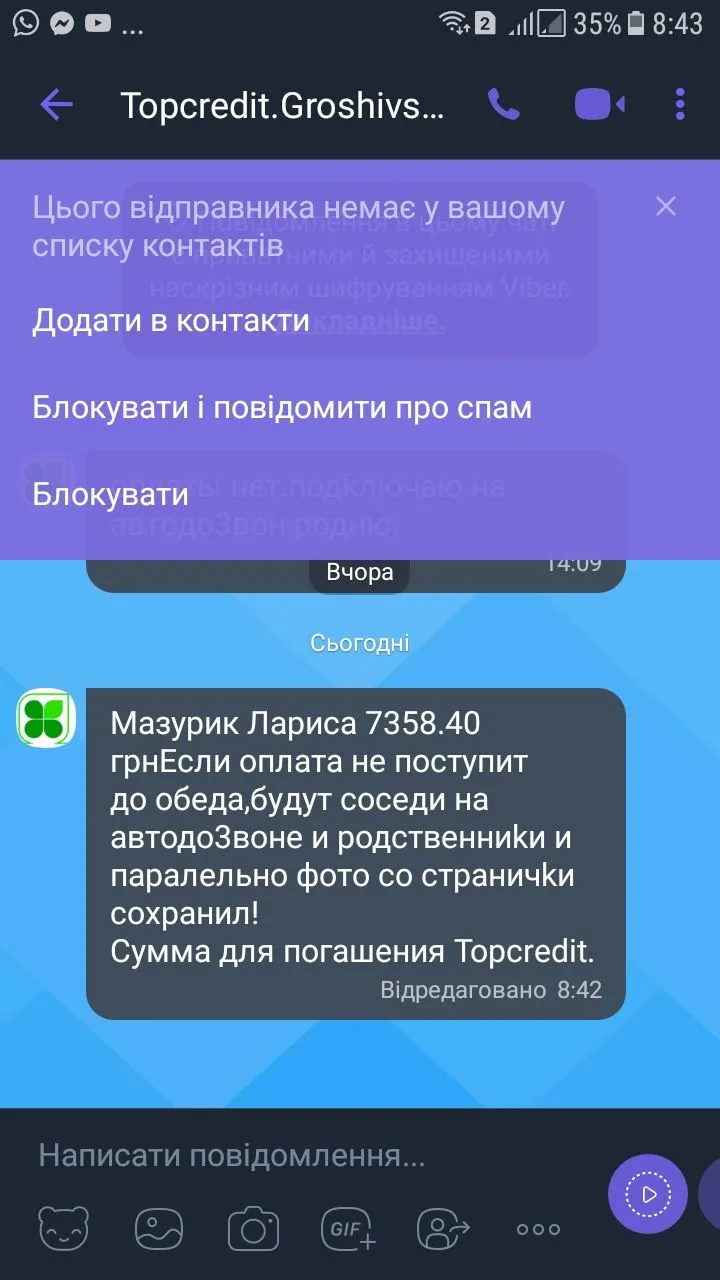Select Додати в контакти
Screen dimensions: 720x1280
[171, 320]
